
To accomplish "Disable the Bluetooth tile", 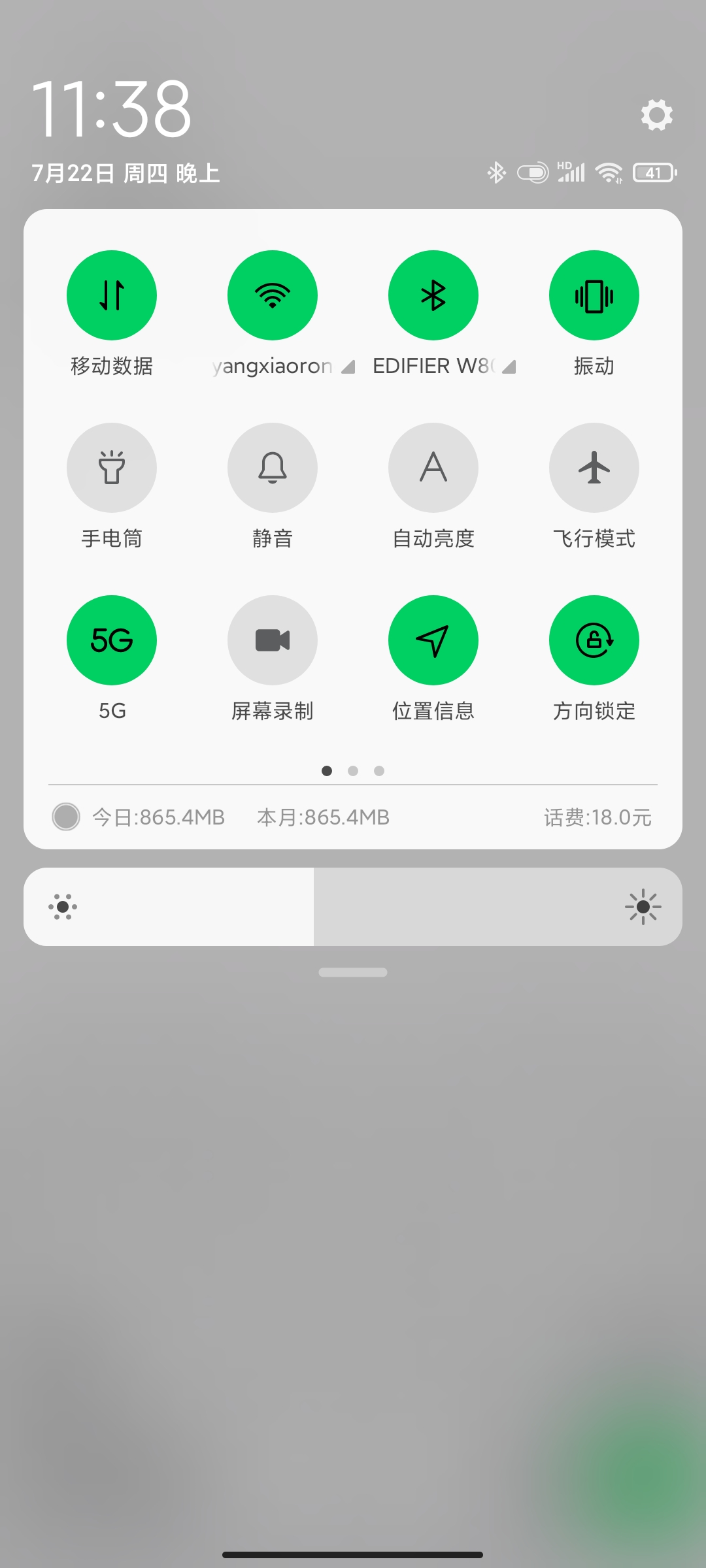I will 433,295.
